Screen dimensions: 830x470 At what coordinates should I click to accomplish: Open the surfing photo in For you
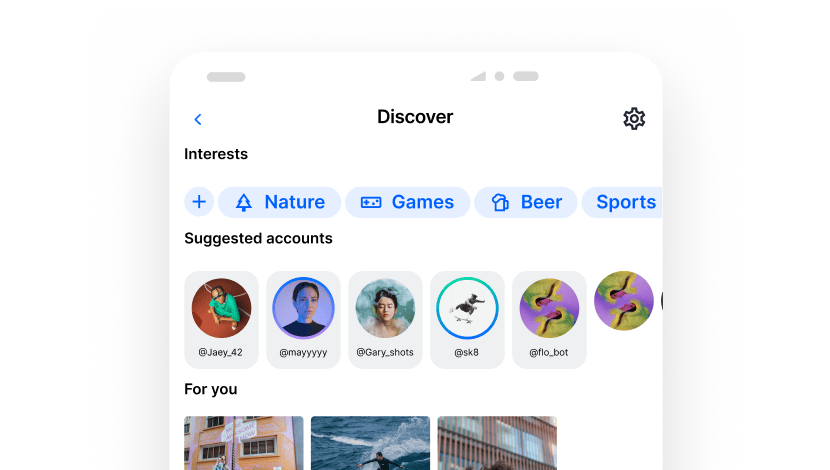tap(370, 443)
